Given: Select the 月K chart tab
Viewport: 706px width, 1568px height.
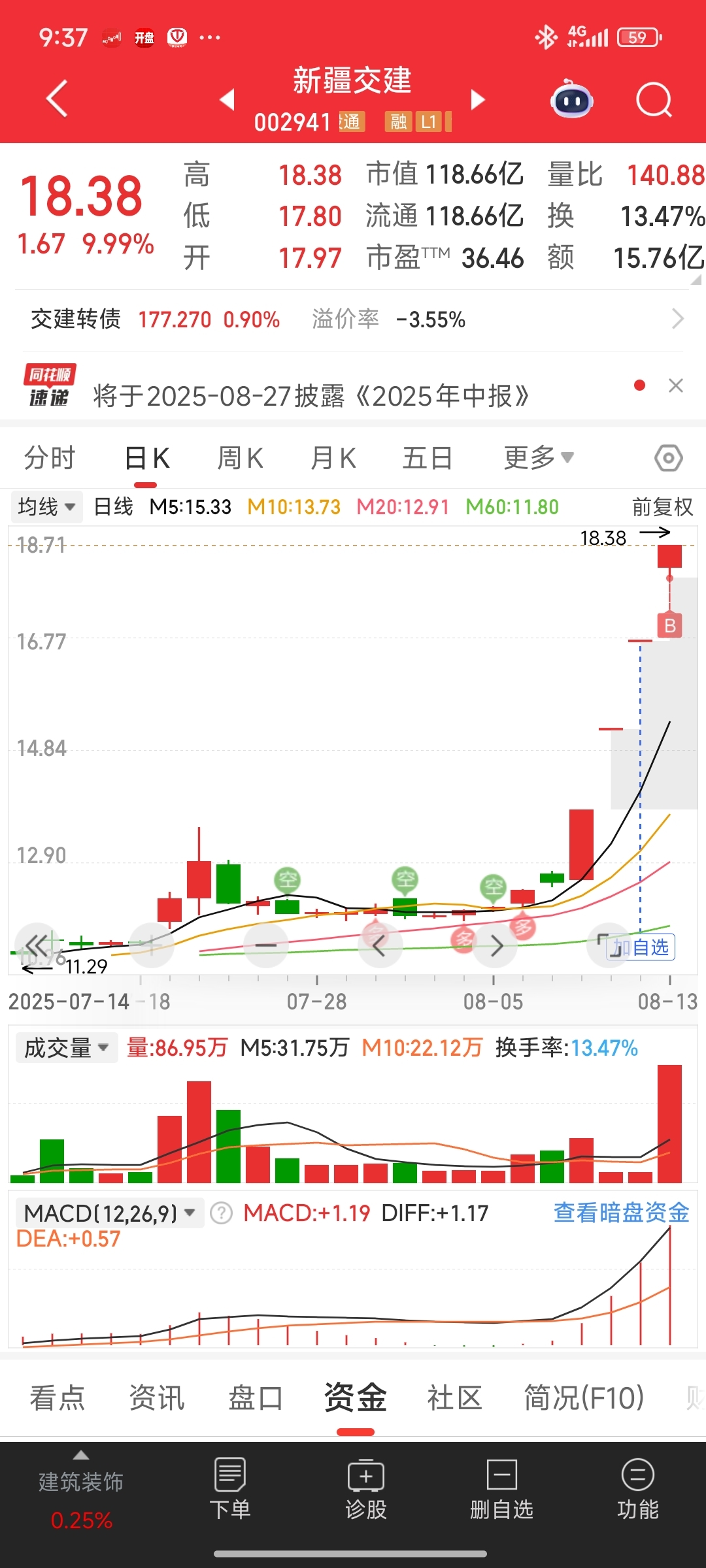Looking at the screenshot, I should click(333, 458).
